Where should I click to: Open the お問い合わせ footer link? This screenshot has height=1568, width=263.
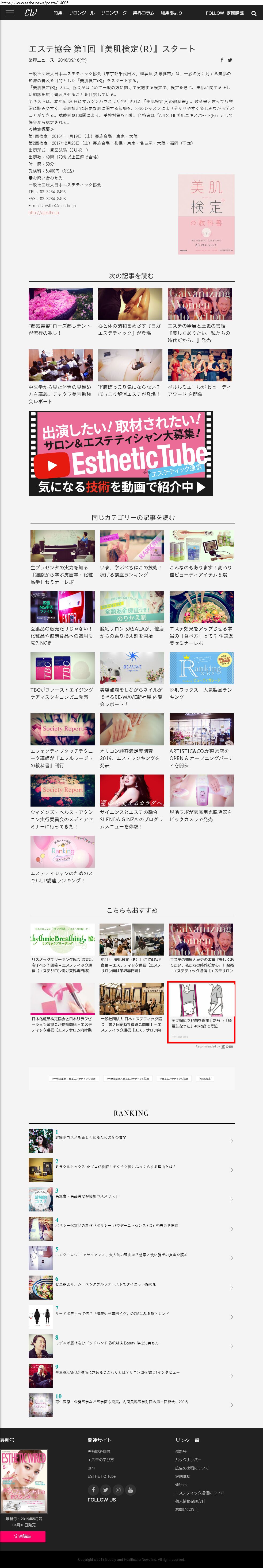coord(187,1510)
